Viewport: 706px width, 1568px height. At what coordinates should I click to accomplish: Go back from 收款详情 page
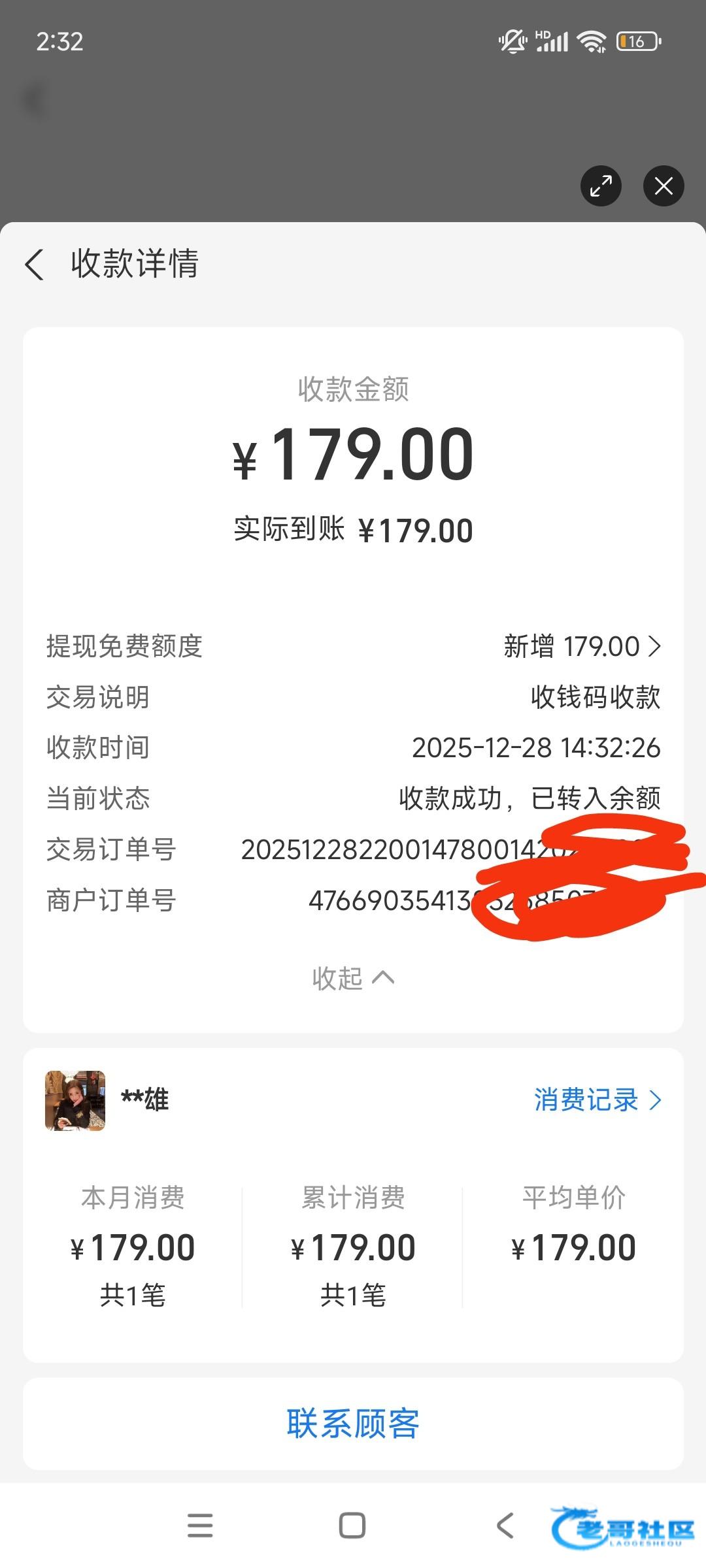[35, 265]
